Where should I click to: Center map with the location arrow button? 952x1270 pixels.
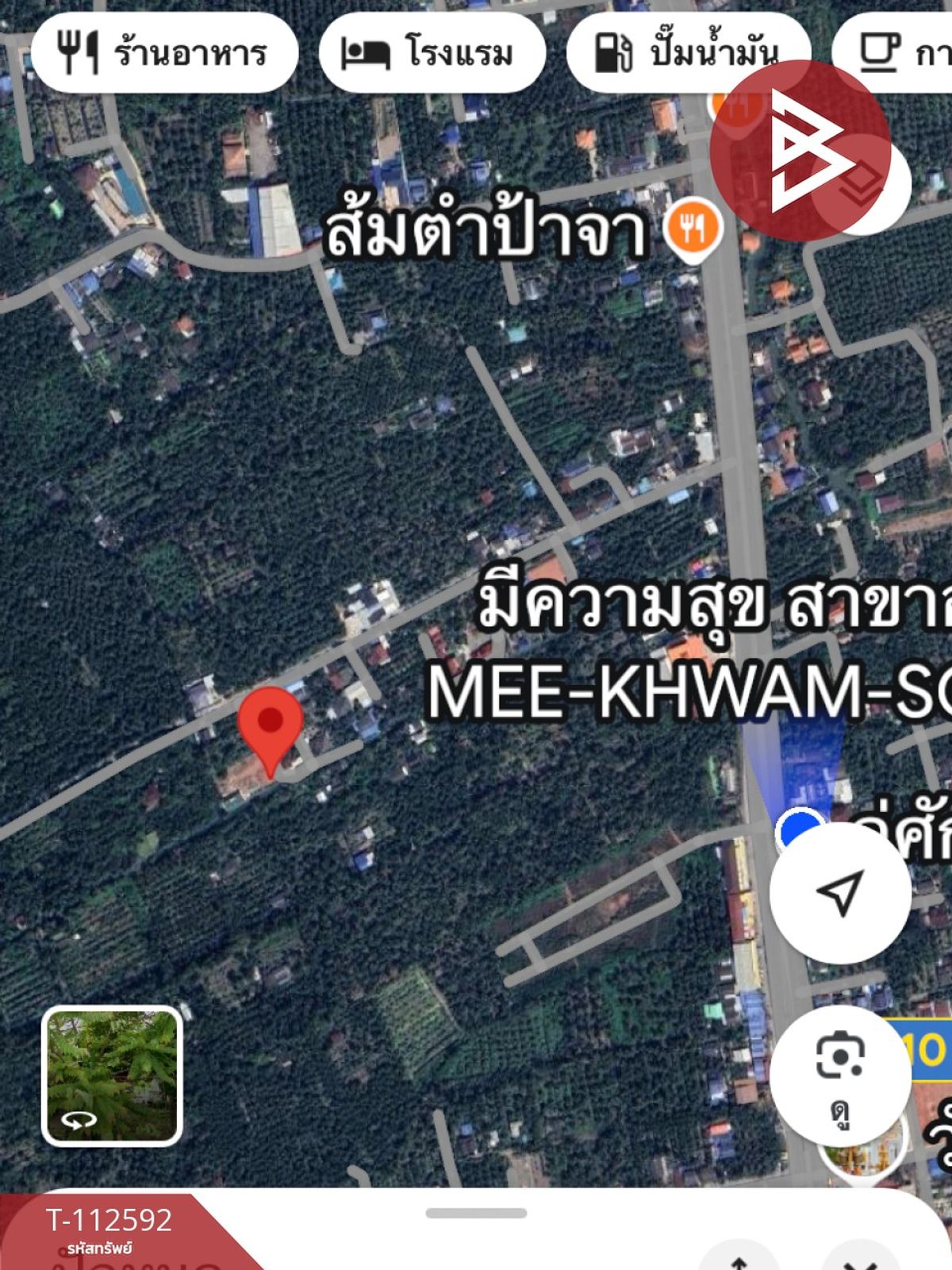839,893
